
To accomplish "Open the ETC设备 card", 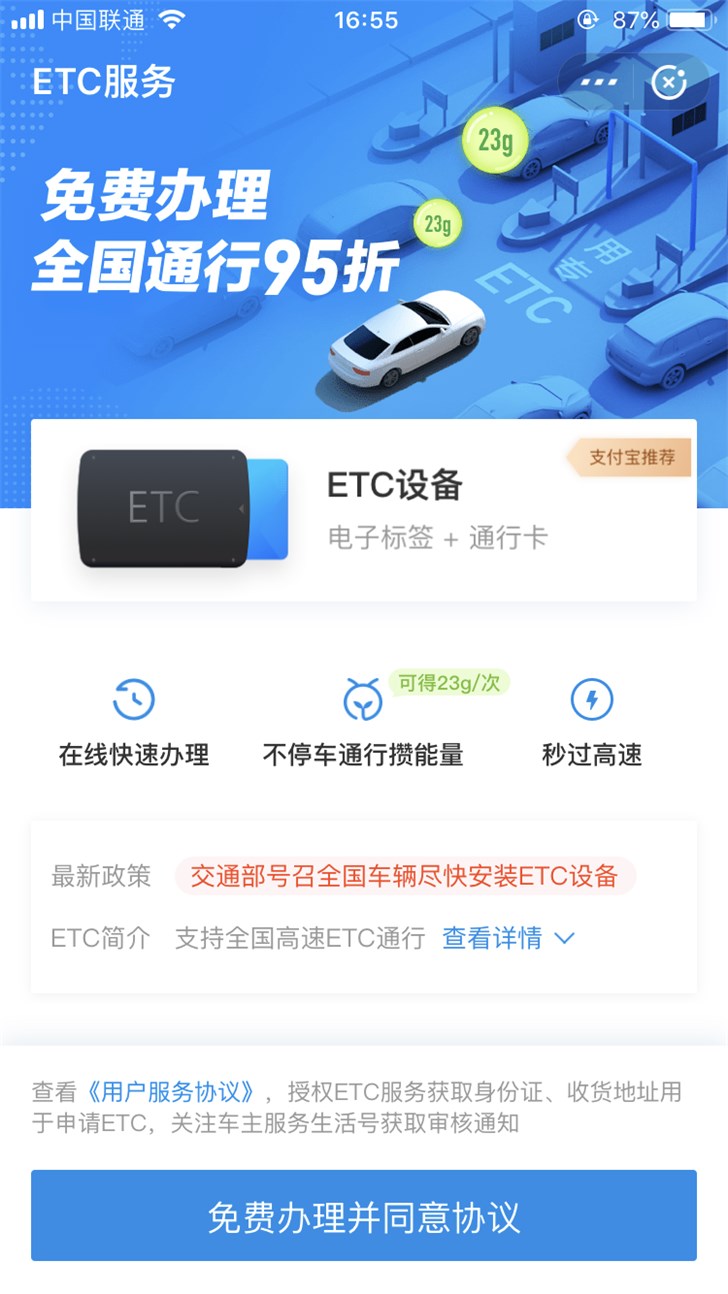I will pos(364,510).
